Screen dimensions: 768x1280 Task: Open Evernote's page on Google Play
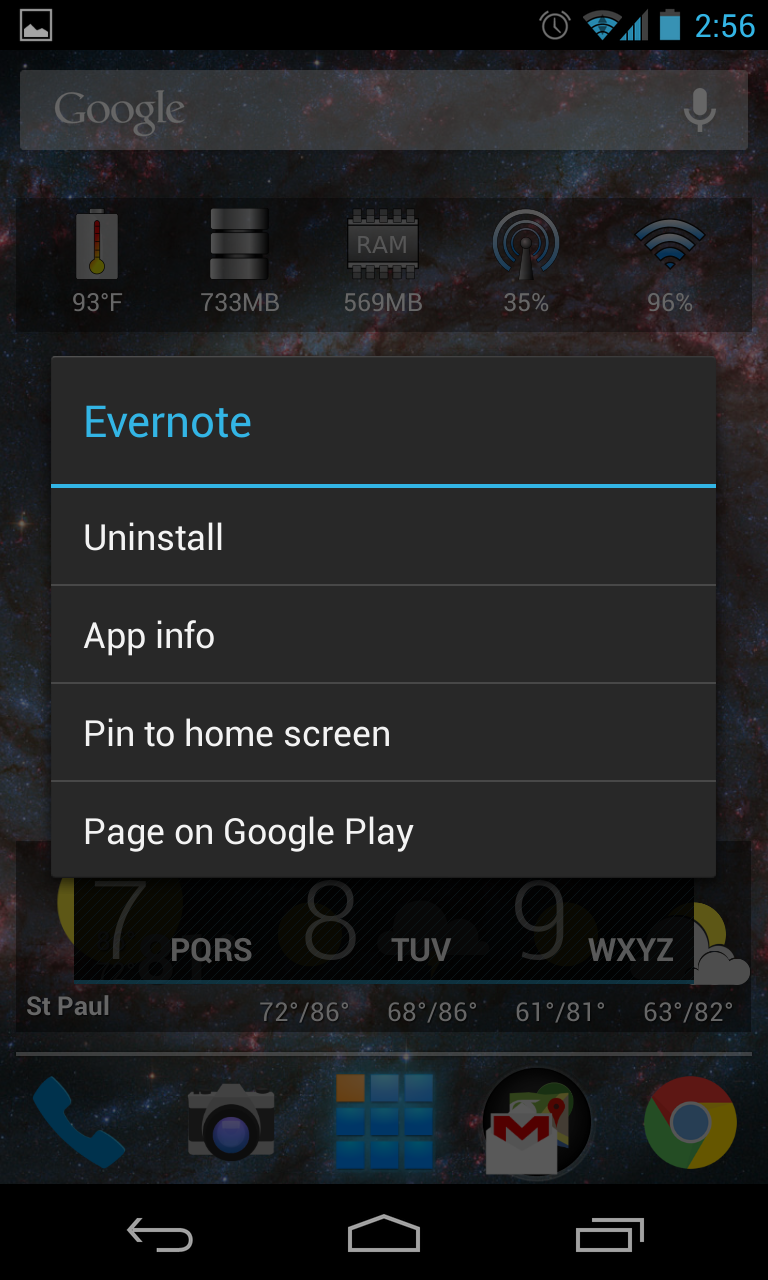click(383, 831)
